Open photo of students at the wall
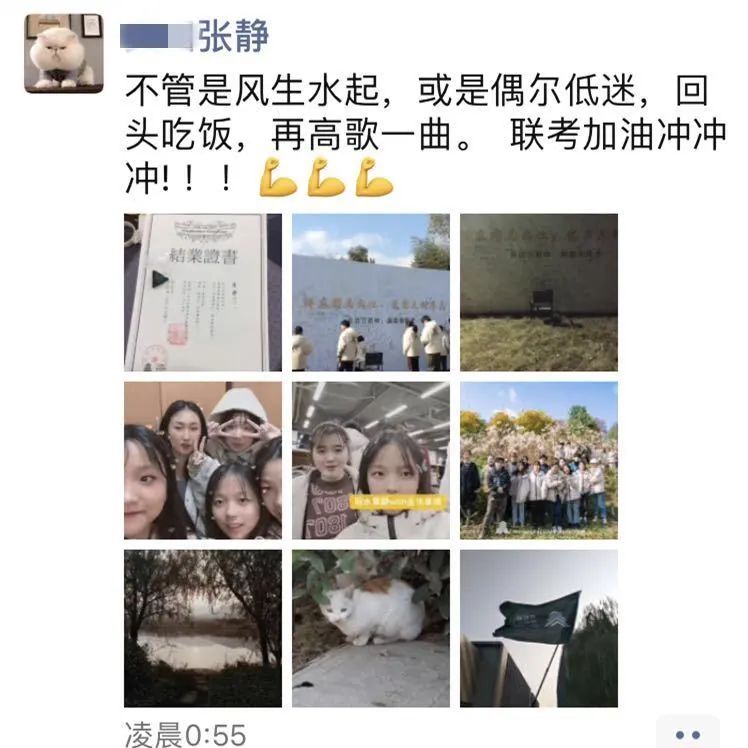 (370, 292)
